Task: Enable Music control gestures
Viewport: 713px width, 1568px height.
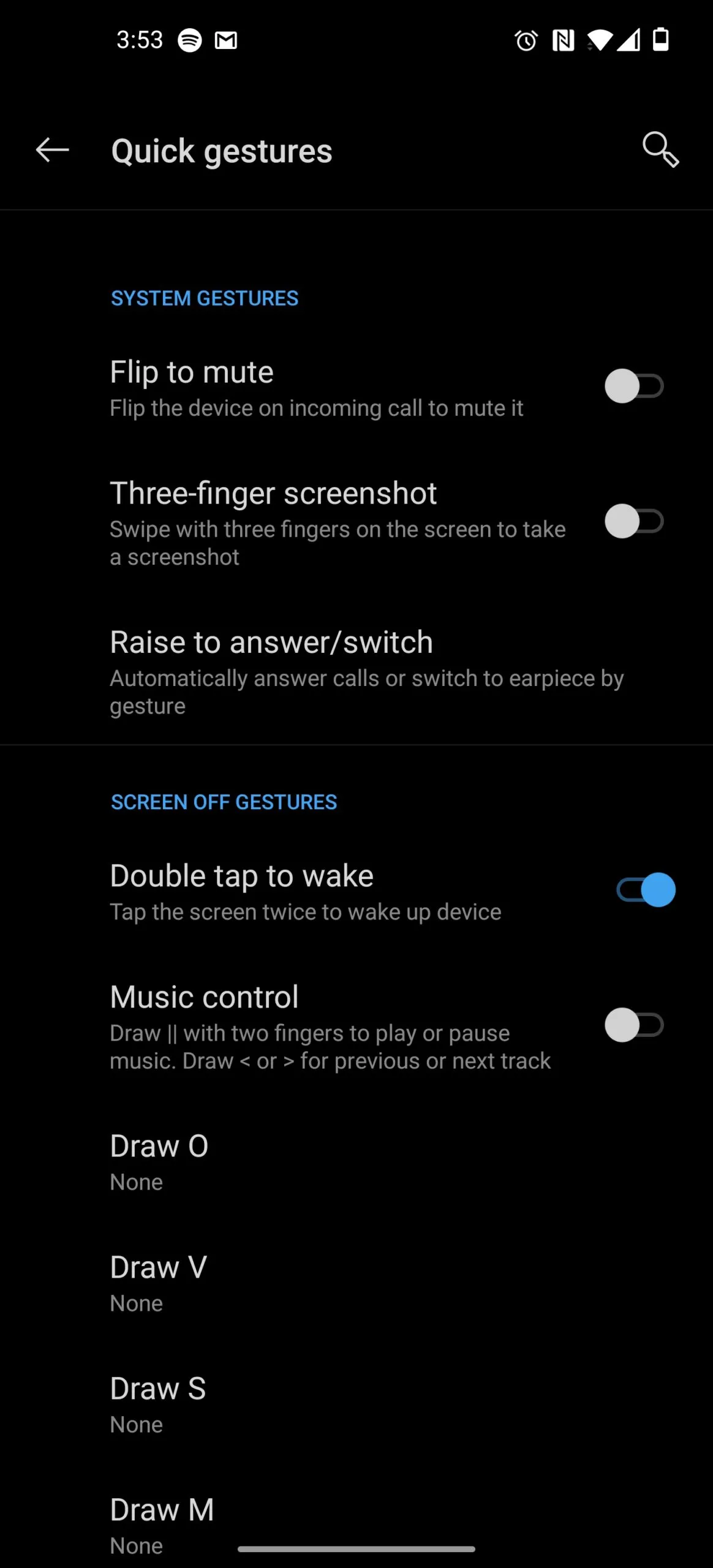Action: tap(634, 1025)
